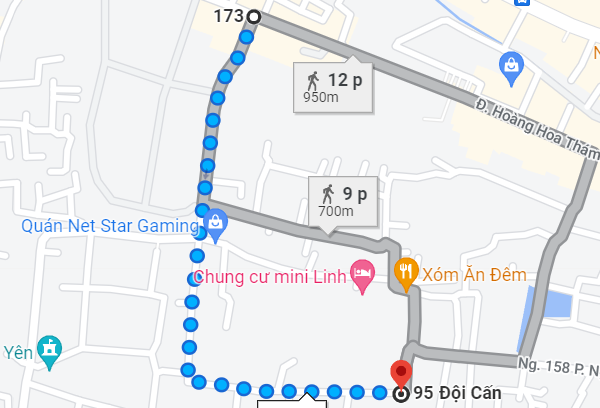Select the 12 p 950m alternate route
Viewport: 600px width, 408px height.
coord(334,86)
